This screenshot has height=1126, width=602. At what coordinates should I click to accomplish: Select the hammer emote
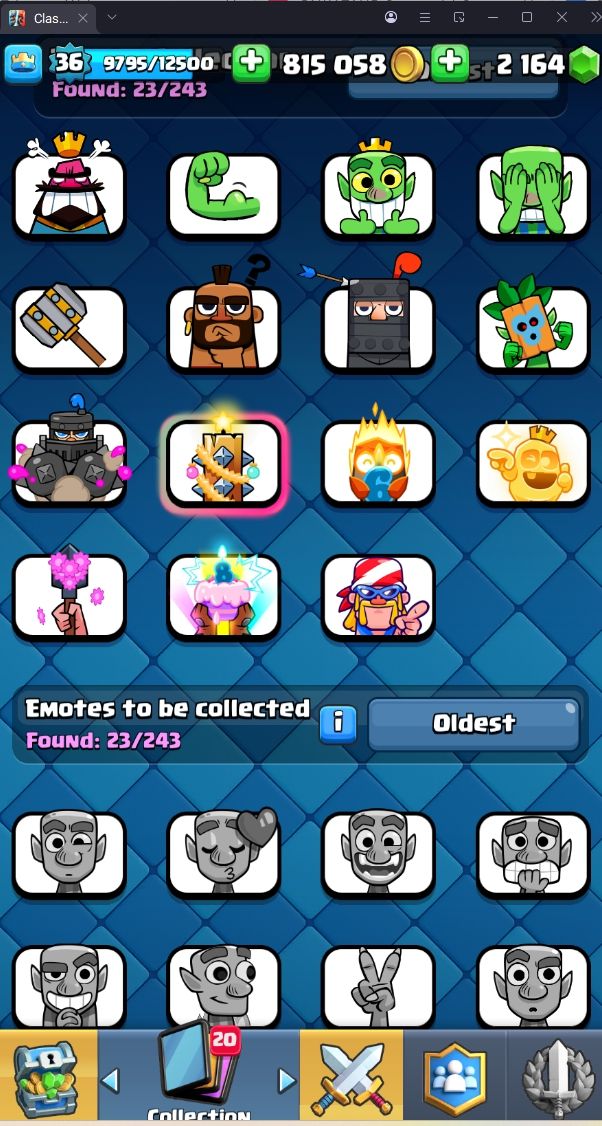click(69, 327)
